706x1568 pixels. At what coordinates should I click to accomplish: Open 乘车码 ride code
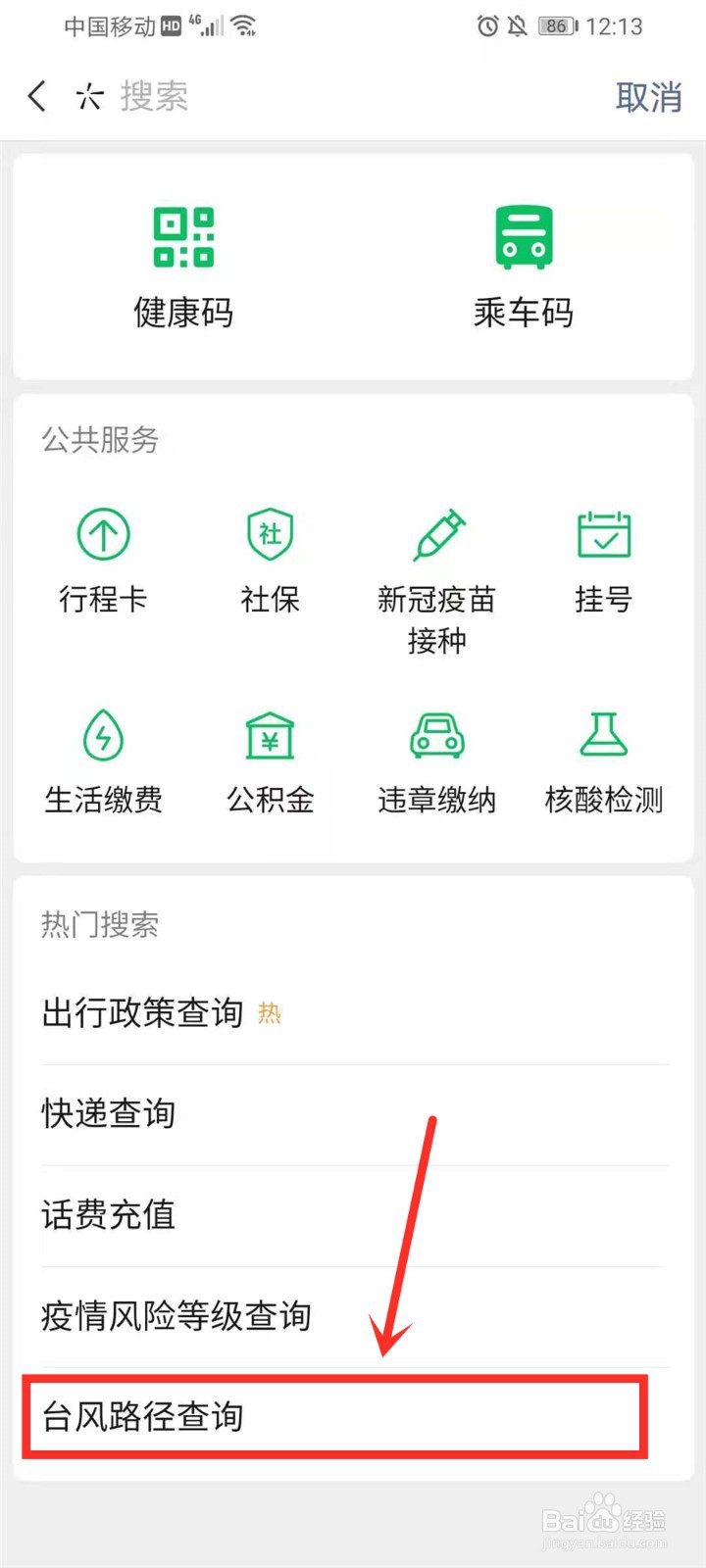point(524,267)
